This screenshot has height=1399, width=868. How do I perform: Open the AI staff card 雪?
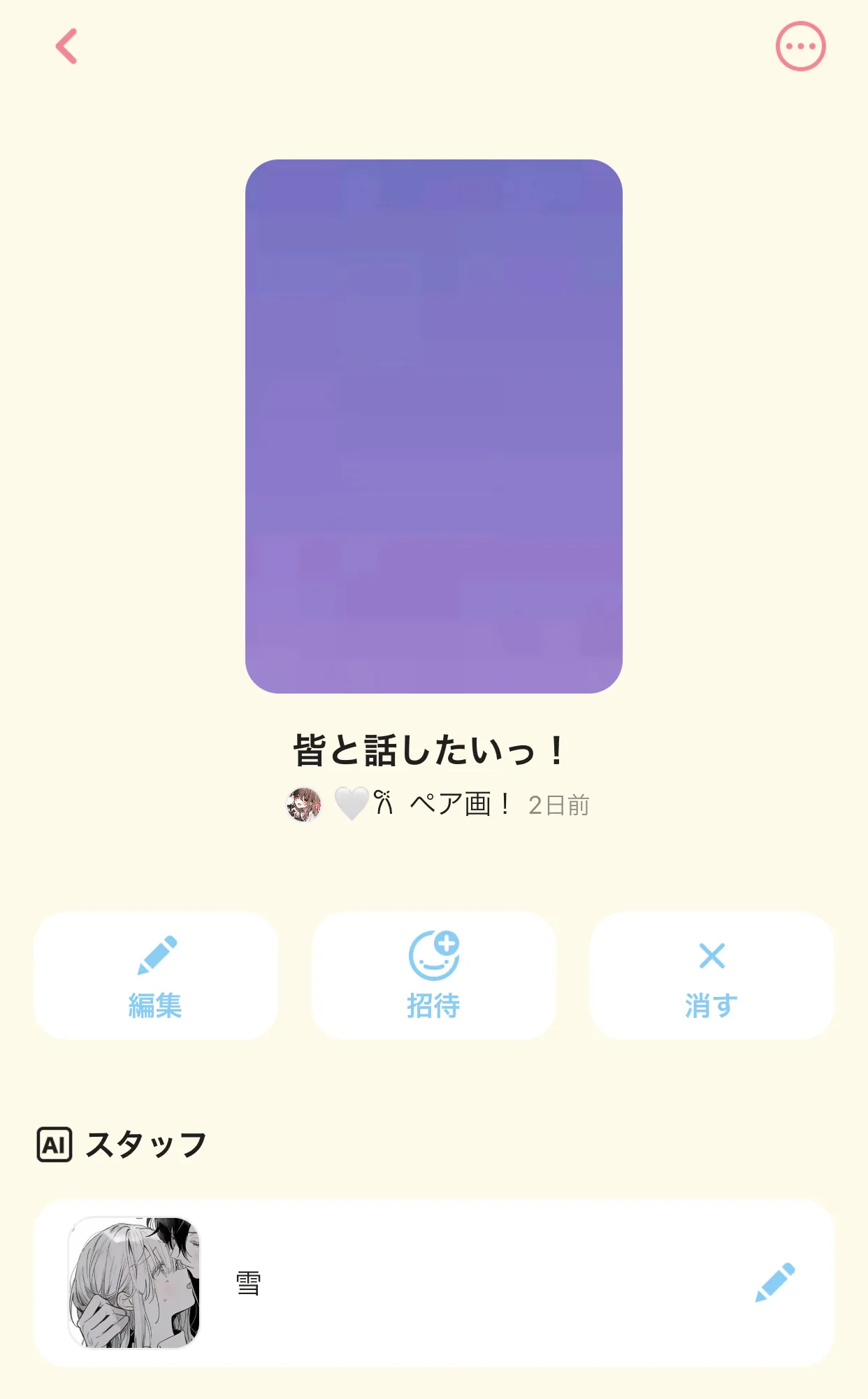tap(434, 1283)
